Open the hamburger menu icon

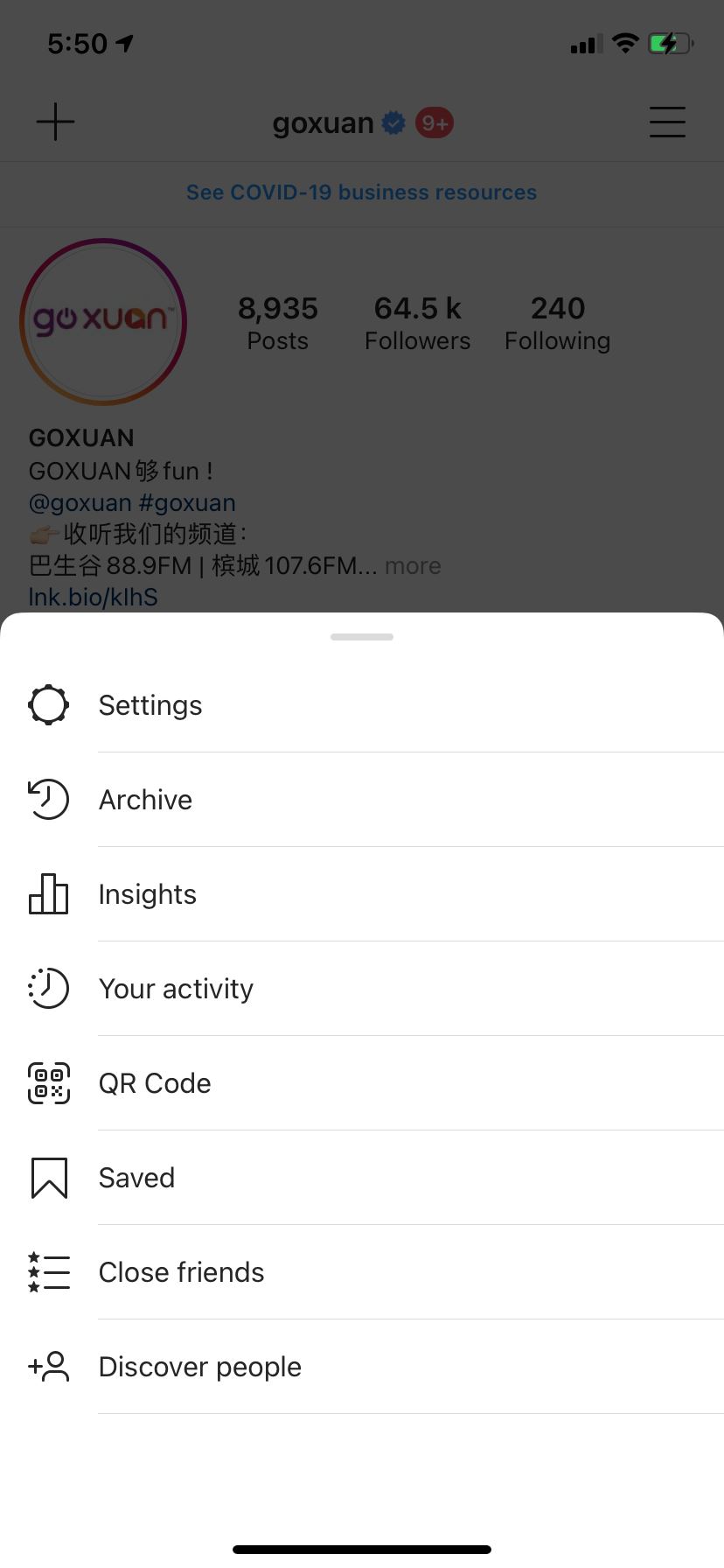[x=667, y=122]
